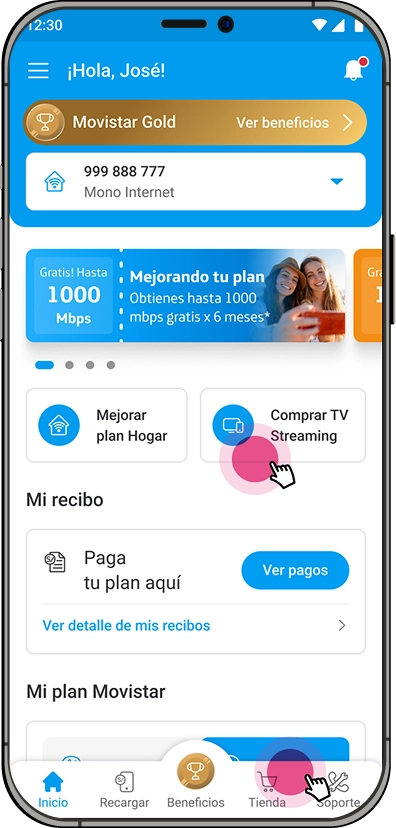This screenshot has height=828, width=396.
Task: Switch to the Tienda tab
Action: 267,789
